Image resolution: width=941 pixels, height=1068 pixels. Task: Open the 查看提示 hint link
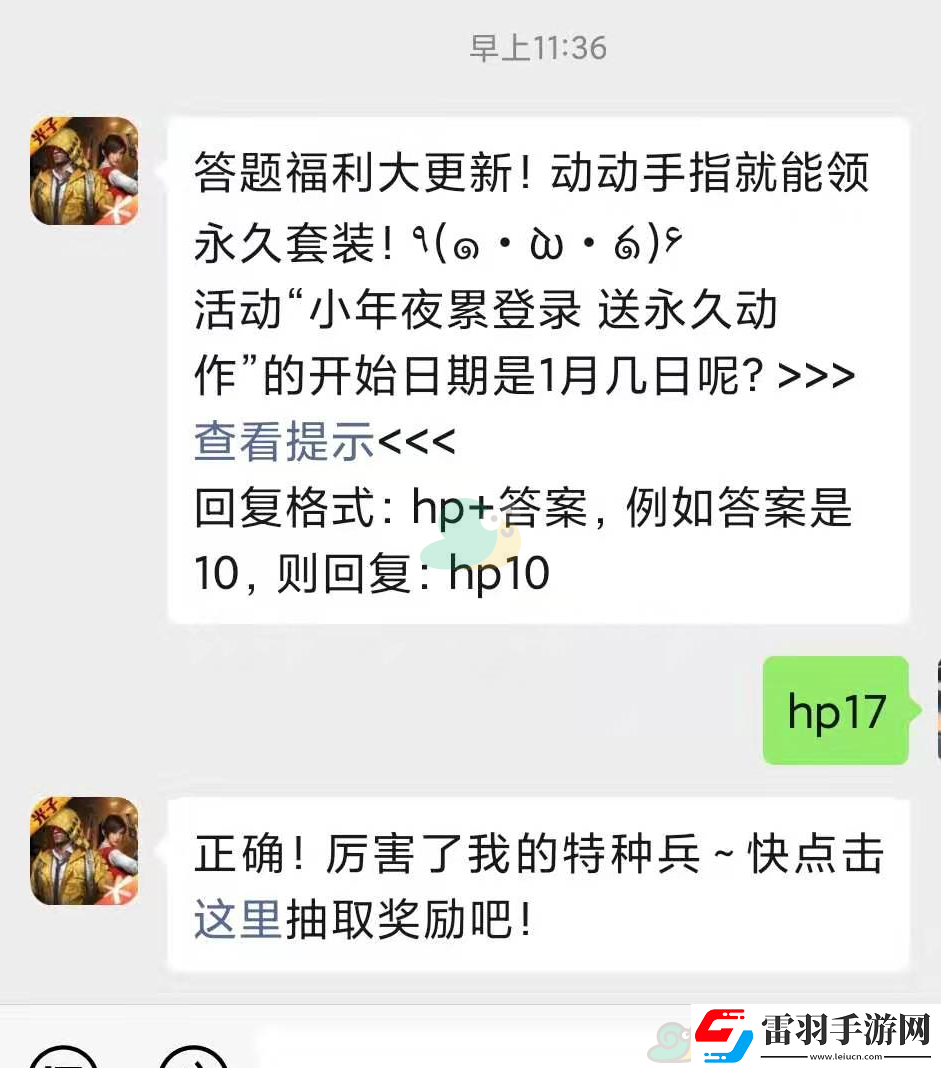284,442
